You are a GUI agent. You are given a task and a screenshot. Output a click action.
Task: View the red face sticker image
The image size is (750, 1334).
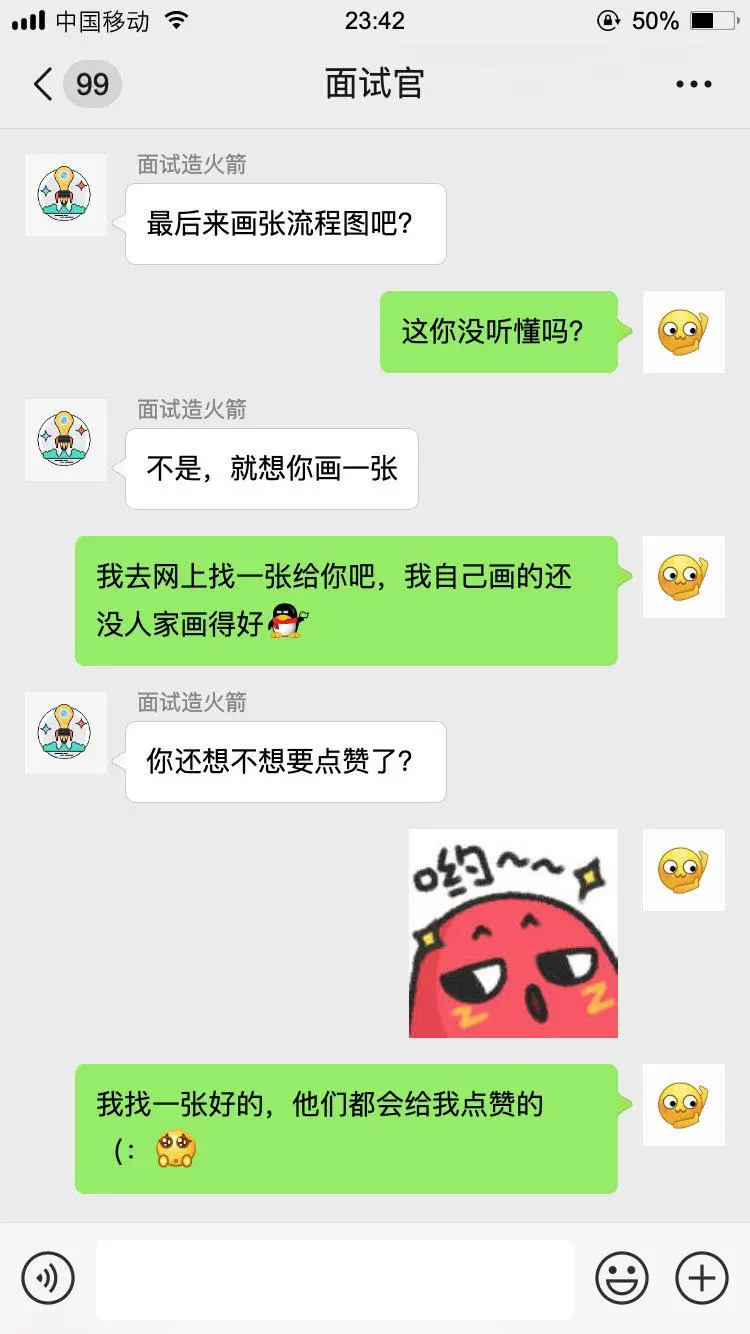(x=513, y=933)
